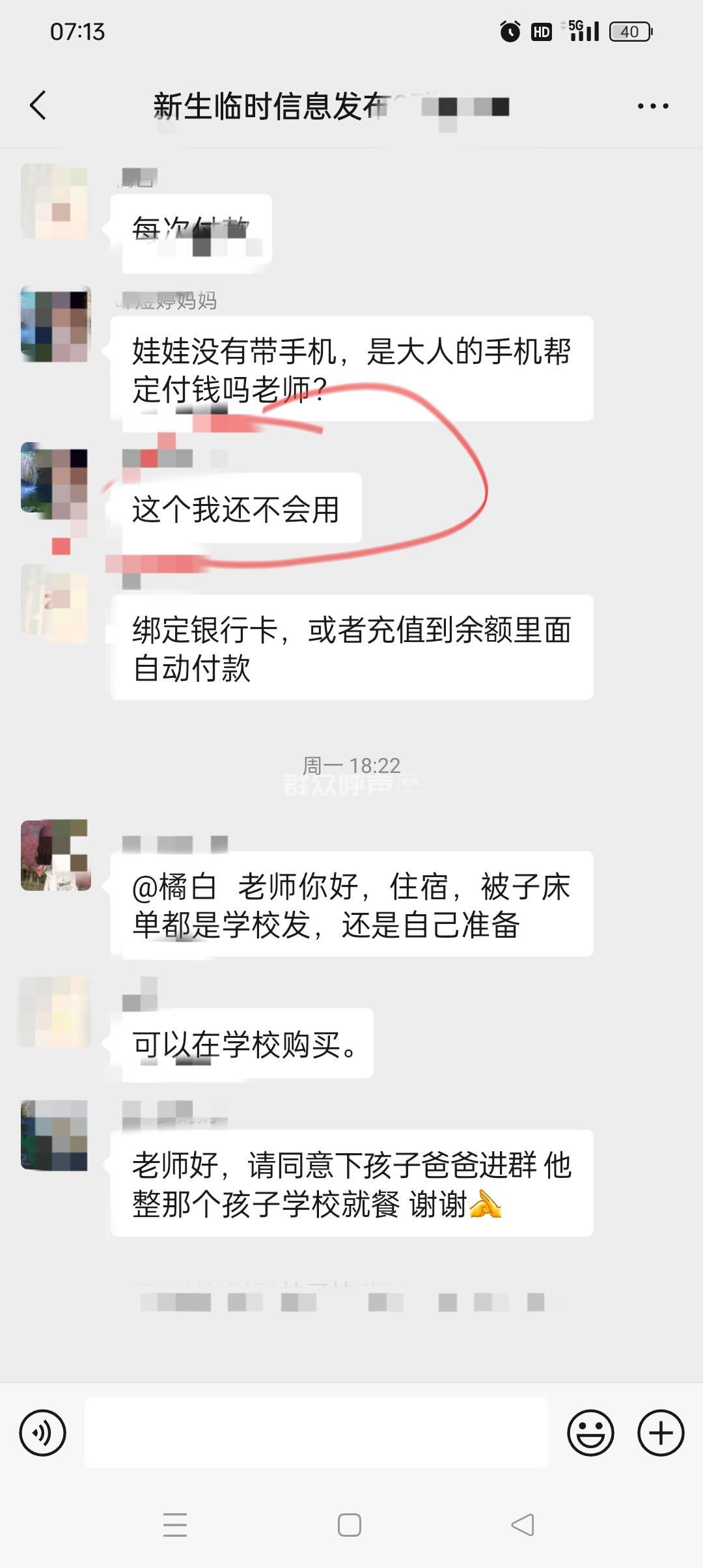Open the emoji sticker panel

(590, 1433)
